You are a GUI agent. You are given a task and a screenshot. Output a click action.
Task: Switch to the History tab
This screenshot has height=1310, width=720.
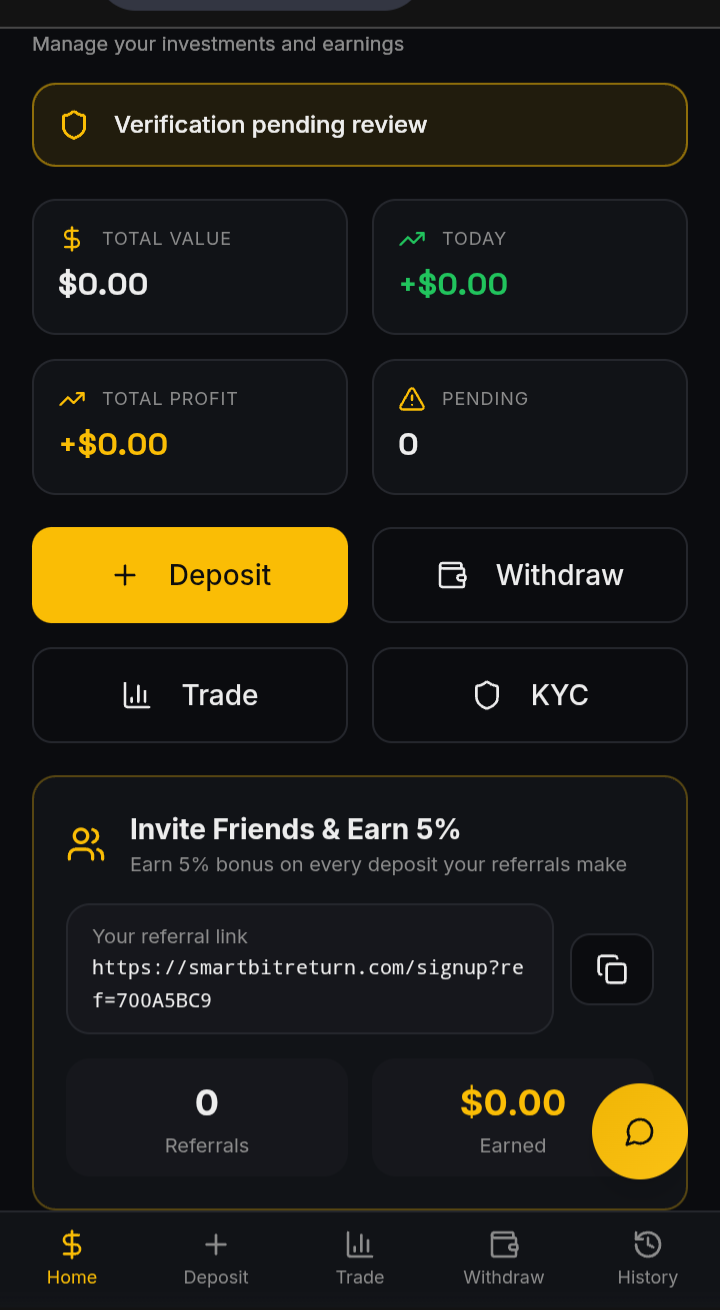click(x=647, y=1256)
